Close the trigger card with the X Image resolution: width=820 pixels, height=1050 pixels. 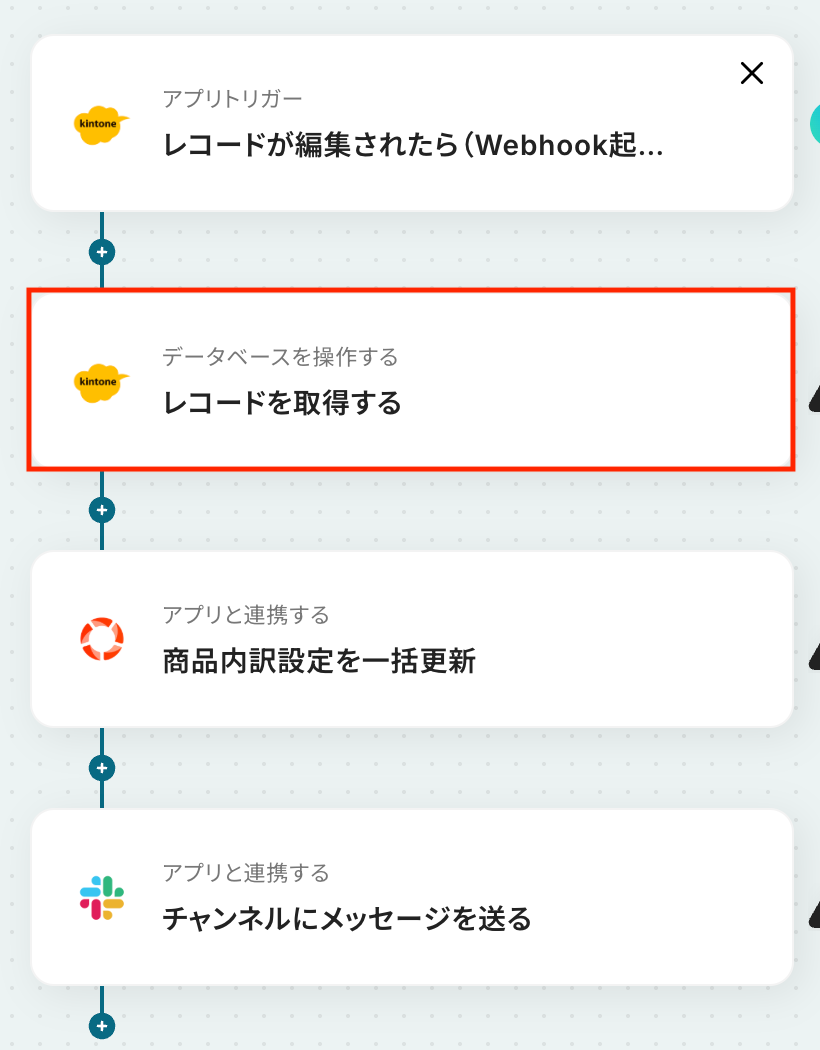coord(751,72)
